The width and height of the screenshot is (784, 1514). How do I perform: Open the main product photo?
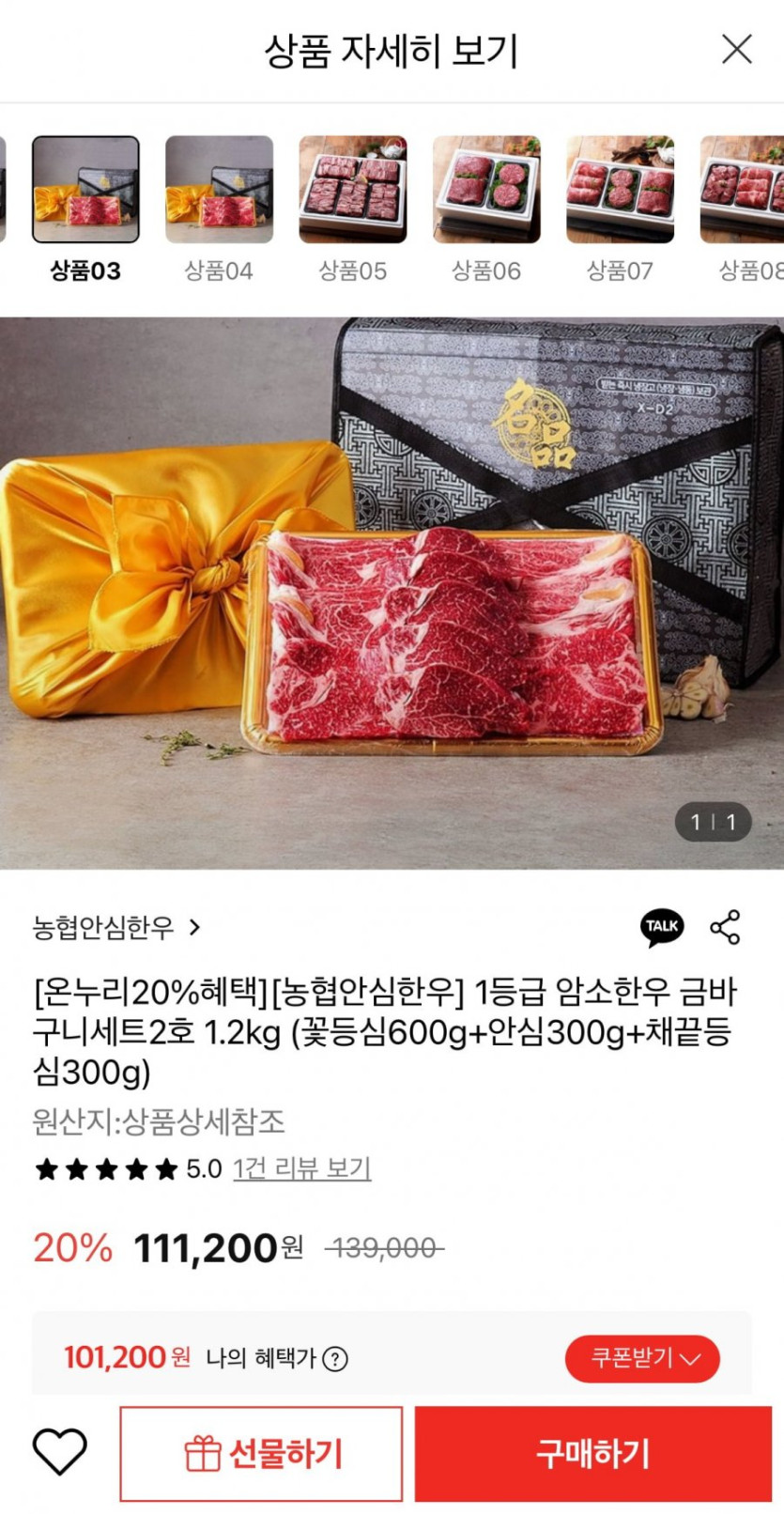click(x=392, y=592)
